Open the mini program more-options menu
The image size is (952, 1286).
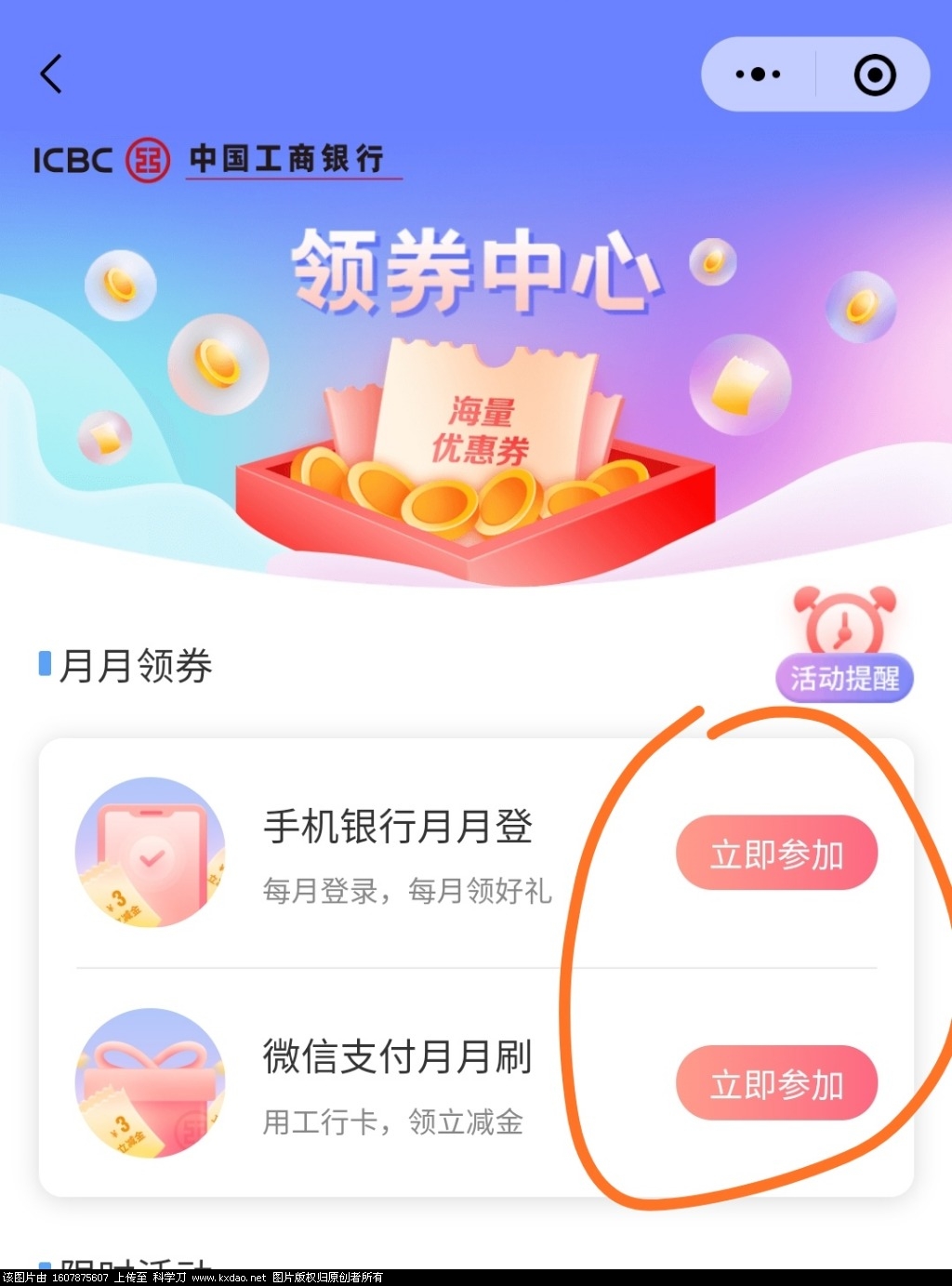pyautogui.click(x=758, y=74)
